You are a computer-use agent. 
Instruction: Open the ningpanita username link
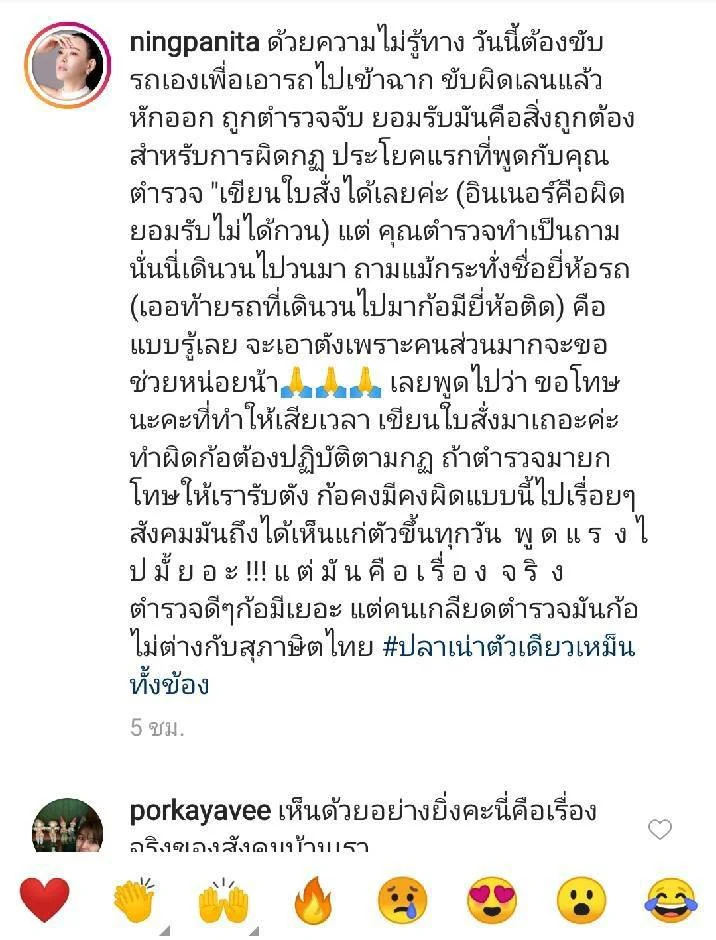[x=194, y=44]
